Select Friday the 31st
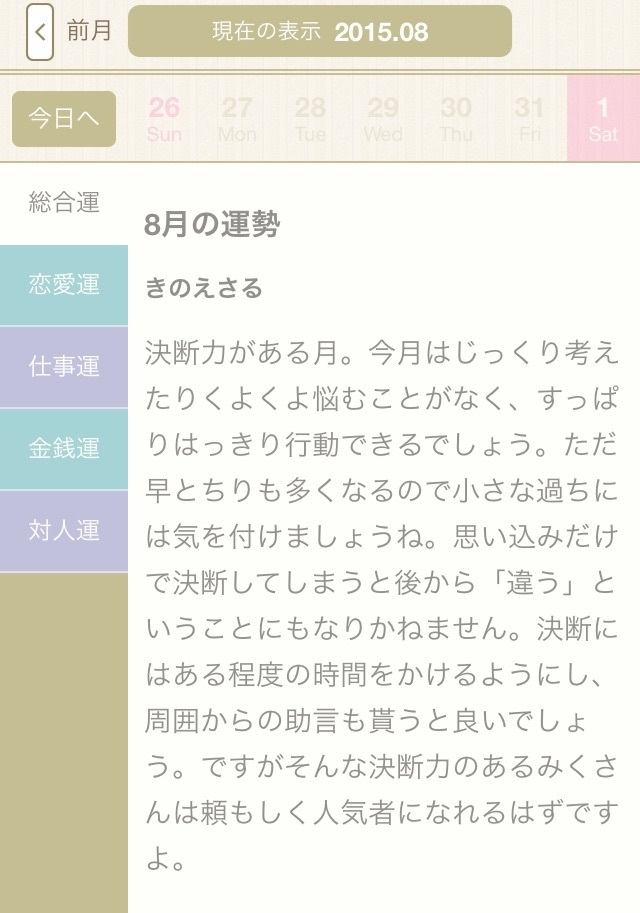This screenshot has width=640, height=913. coord(529,119)
